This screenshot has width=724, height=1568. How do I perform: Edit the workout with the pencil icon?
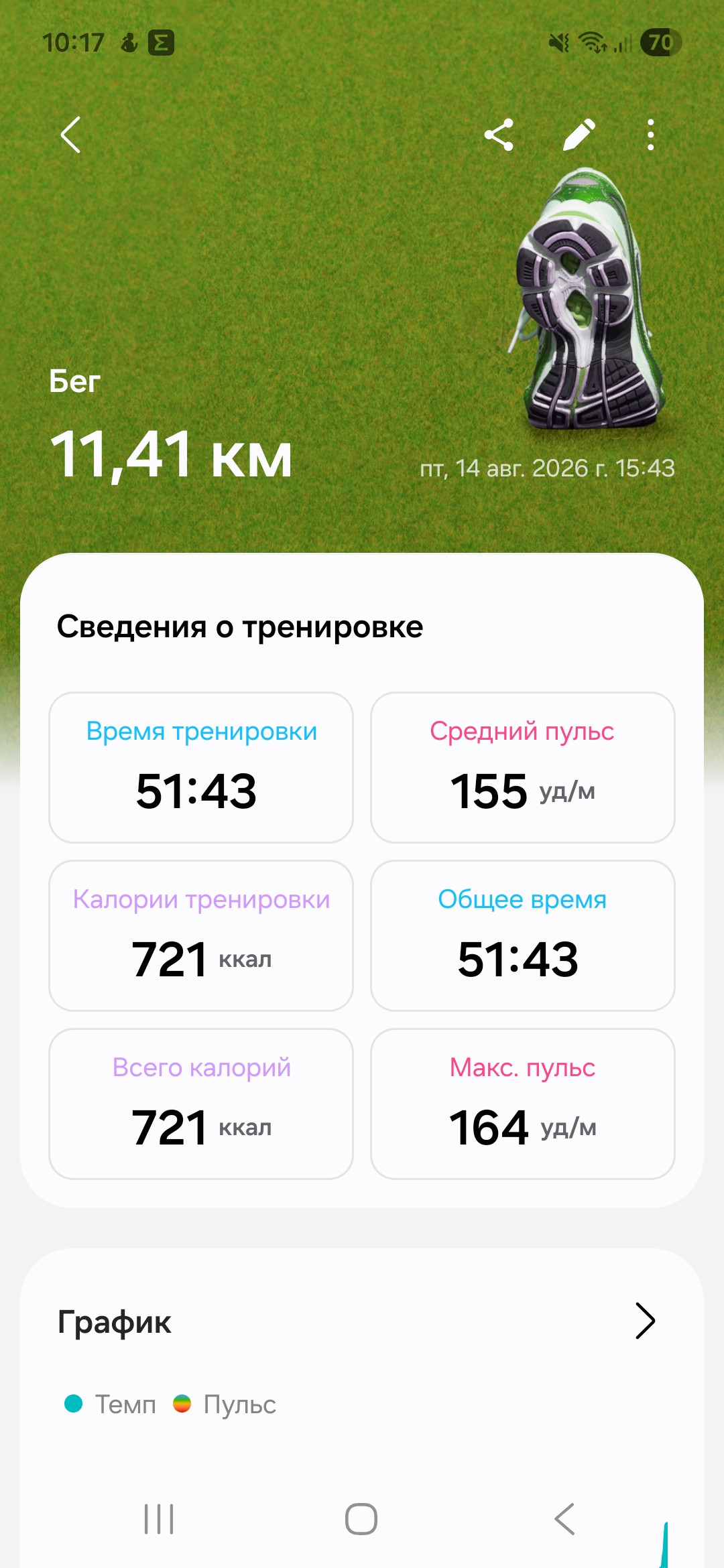click(579, 135)
